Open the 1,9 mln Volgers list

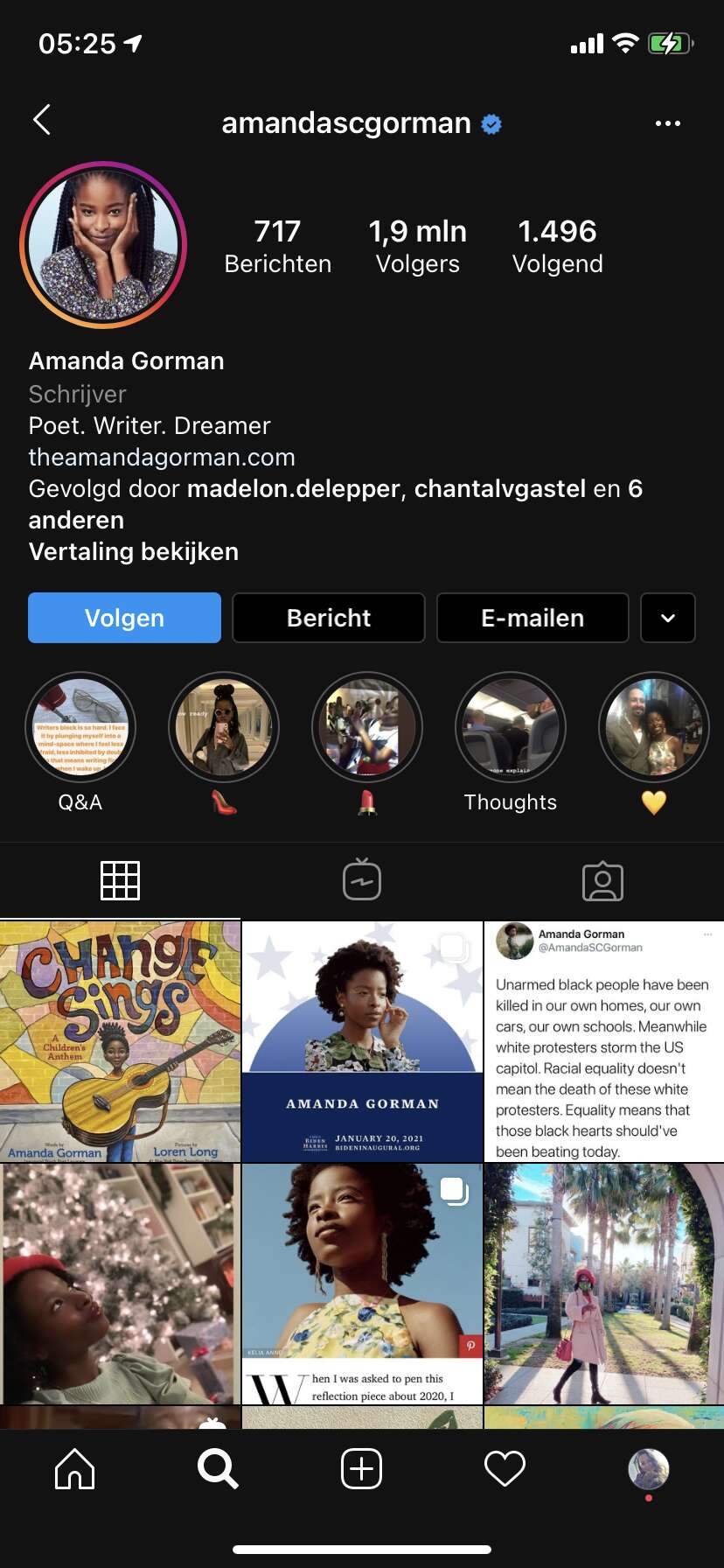pyautogui.click(x=417, y=246)
